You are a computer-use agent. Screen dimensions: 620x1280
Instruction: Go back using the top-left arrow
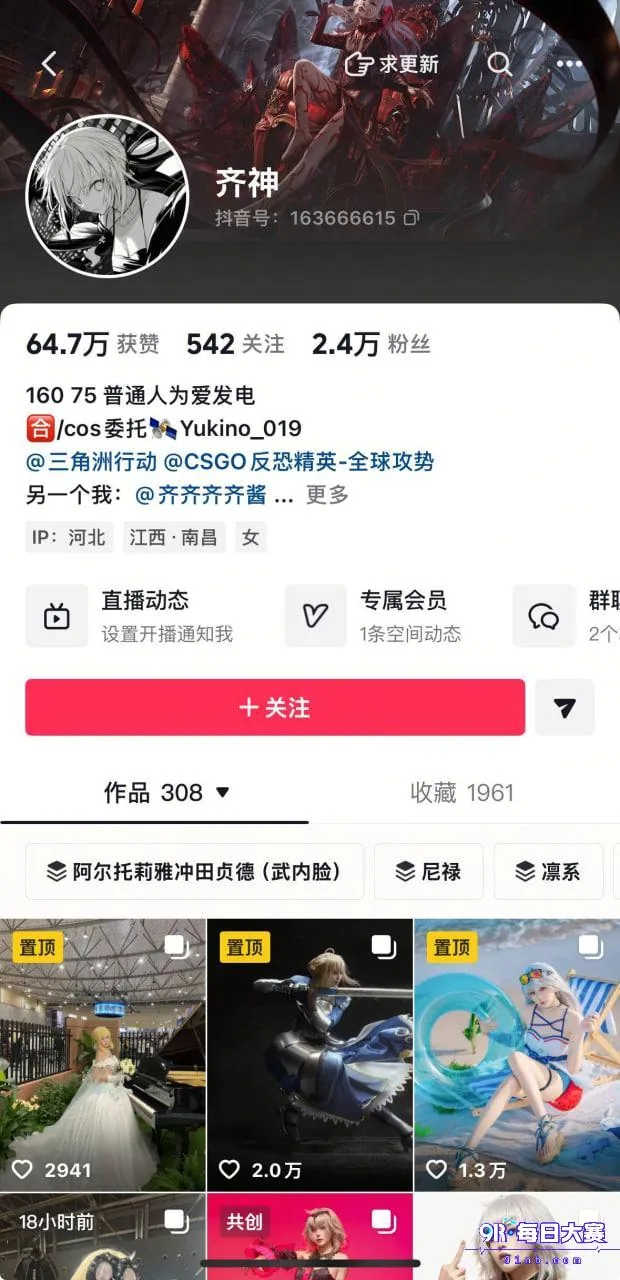pyautogui.click(x=49, y=64)
